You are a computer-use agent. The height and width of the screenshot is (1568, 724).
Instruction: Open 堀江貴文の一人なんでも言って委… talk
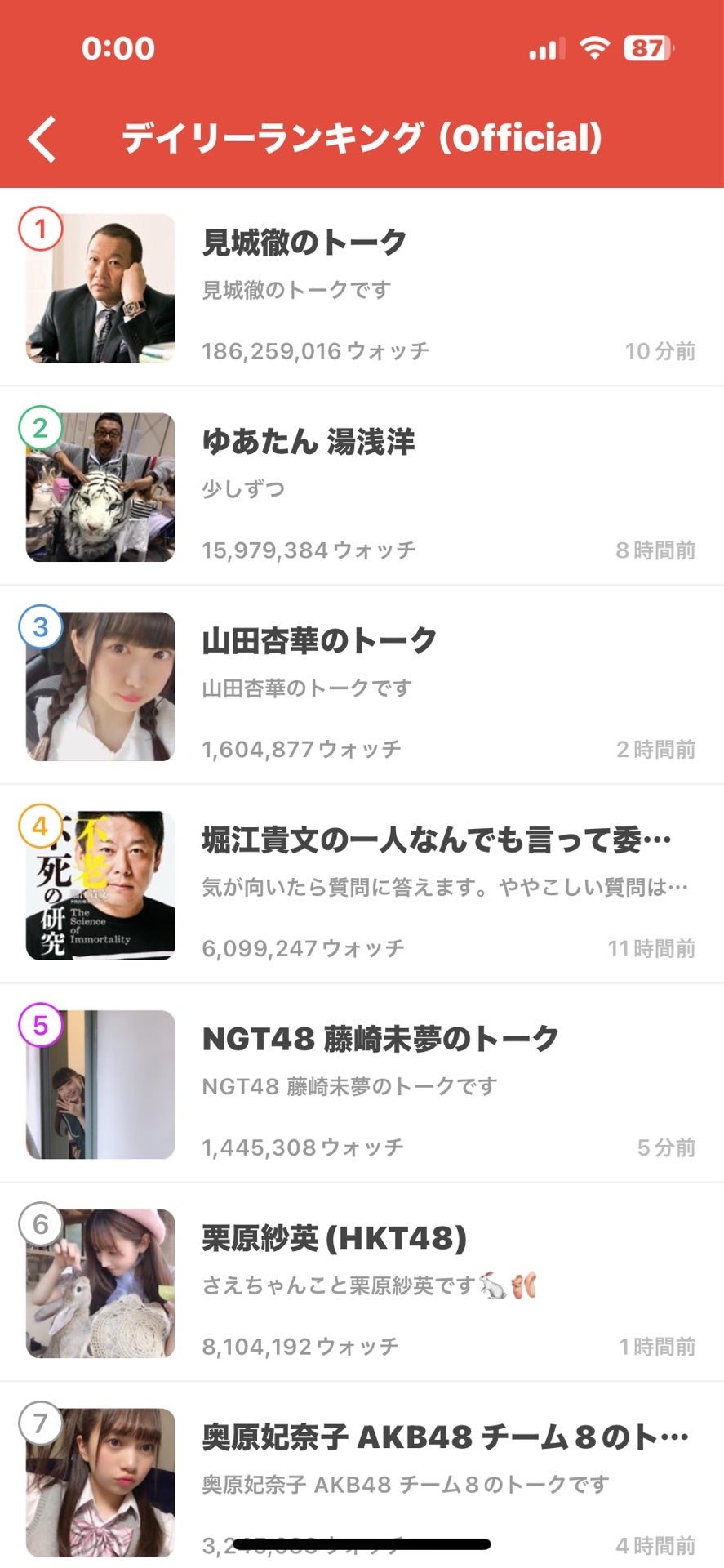click(362, 885)
